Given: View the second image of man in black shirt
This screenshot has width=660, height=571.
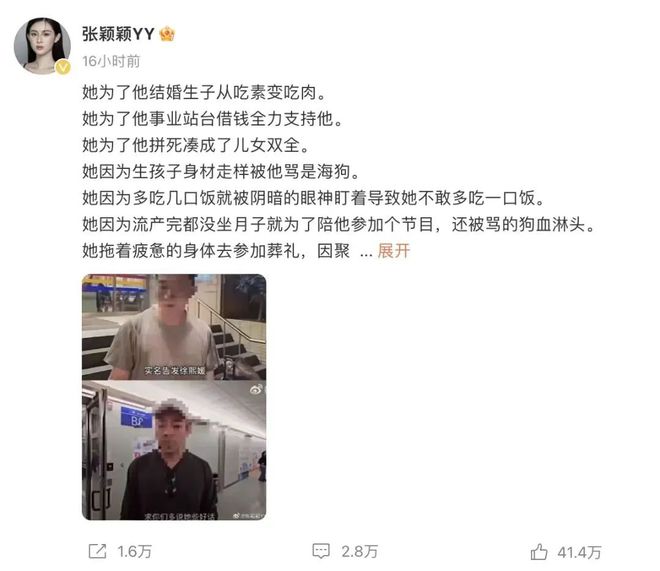Looking at the screenshot, I should (x=174, y=451).
